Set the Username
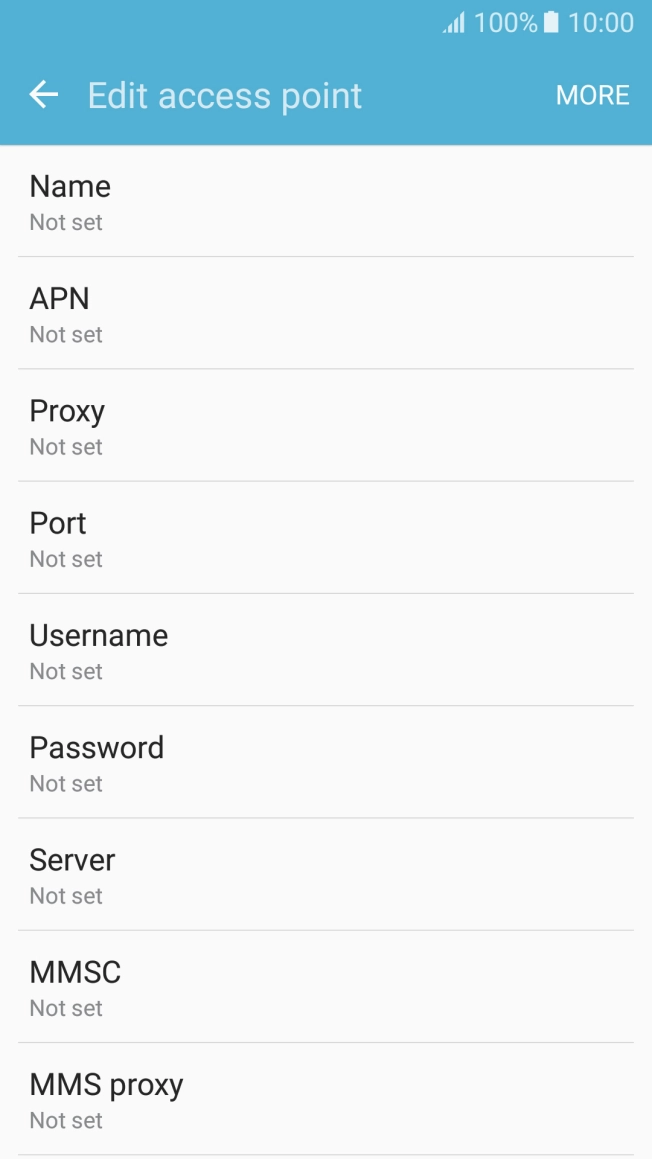The image size is (652, 1159). coord(326,650)
